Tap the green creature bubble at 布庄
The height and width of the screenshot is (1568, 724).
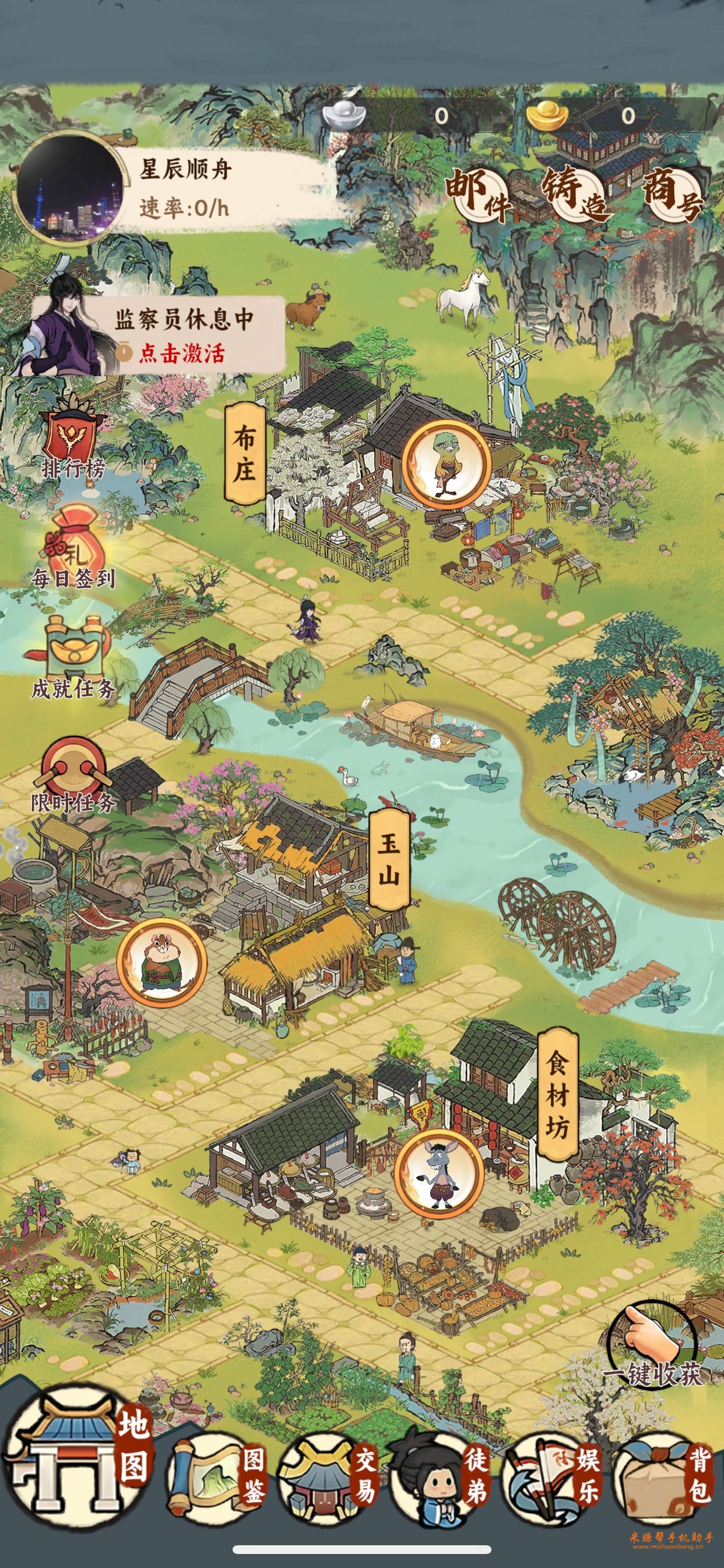(x=446, y=464)
